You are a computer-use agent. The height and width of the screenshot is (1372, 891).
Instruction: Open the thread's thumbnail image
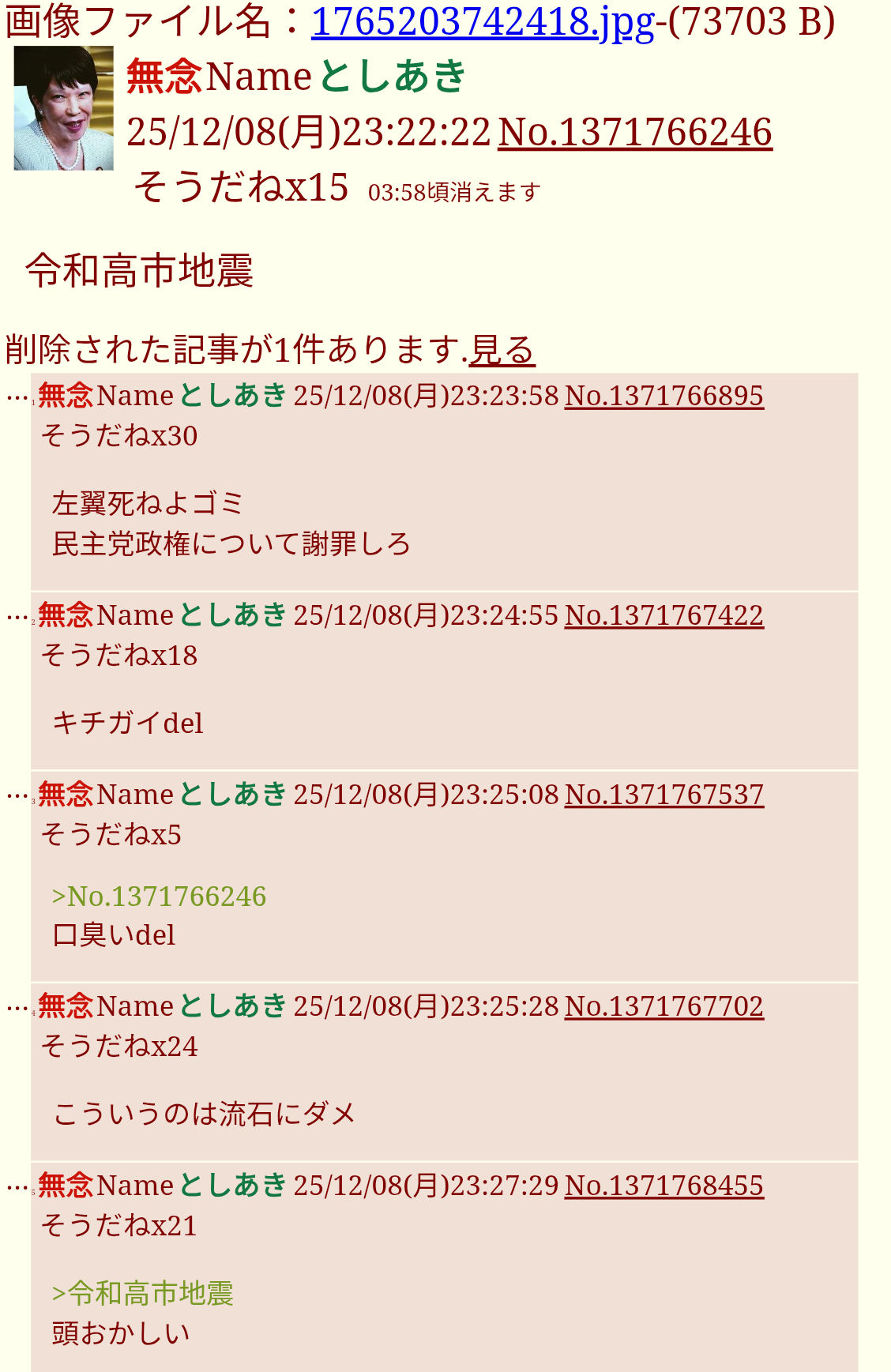click(63, 108)
